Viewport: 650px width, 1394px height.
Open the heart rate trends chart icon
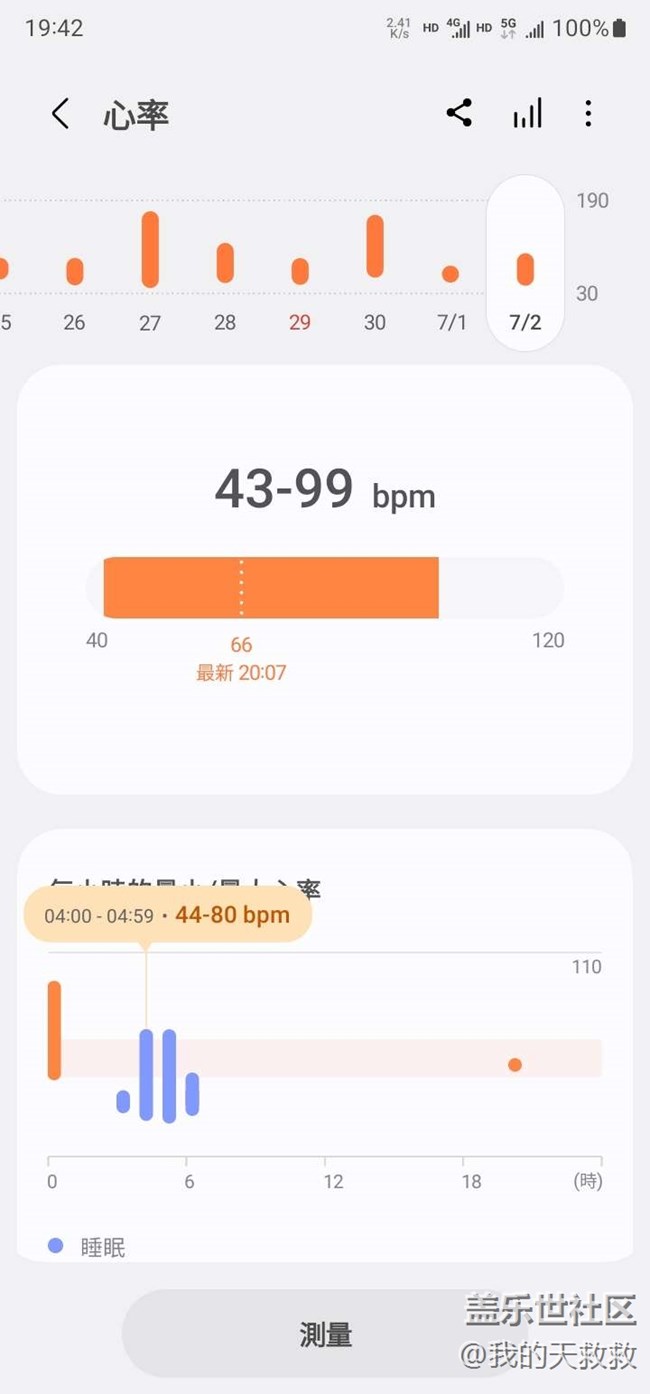527,113
